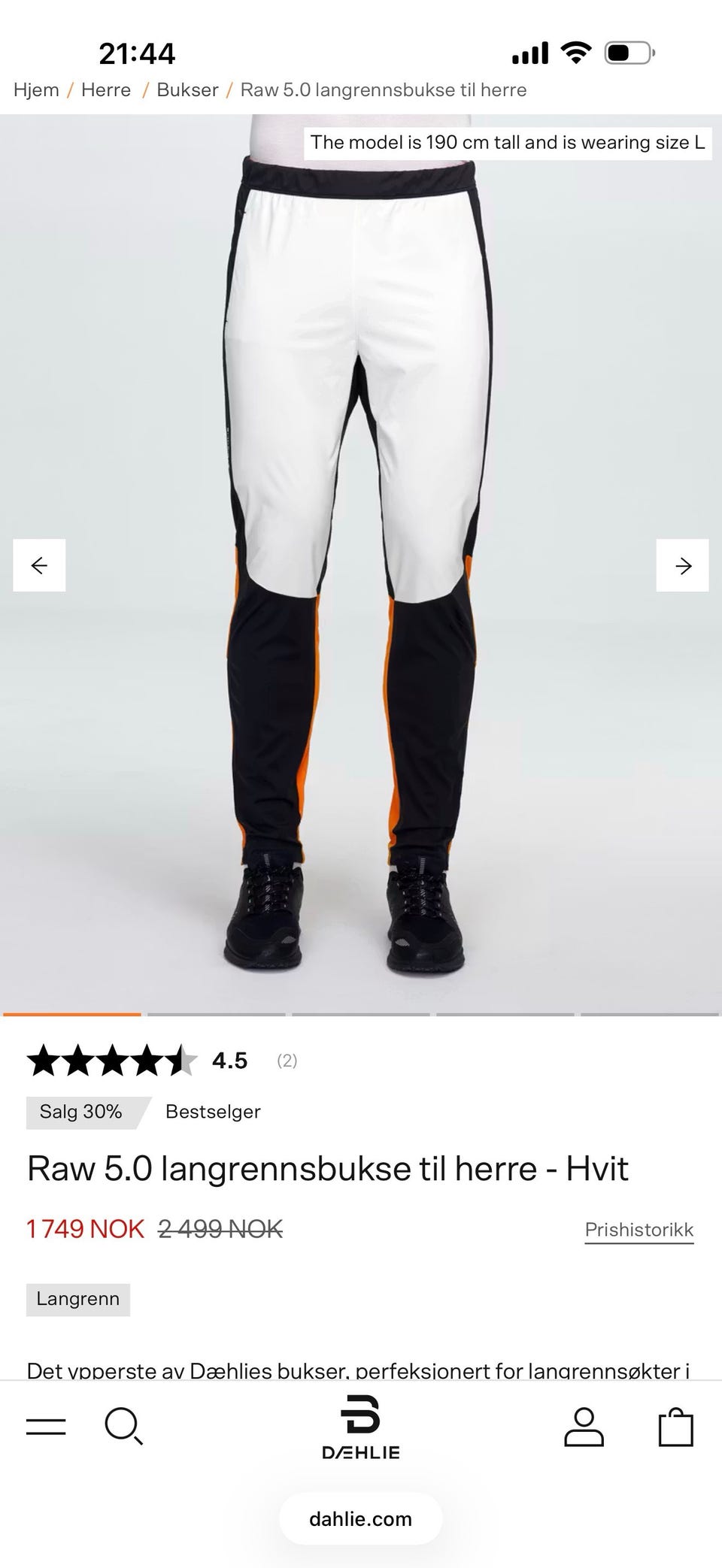Open the 4.5 star reviews

pyautogui.click(x=162, y=1061)
